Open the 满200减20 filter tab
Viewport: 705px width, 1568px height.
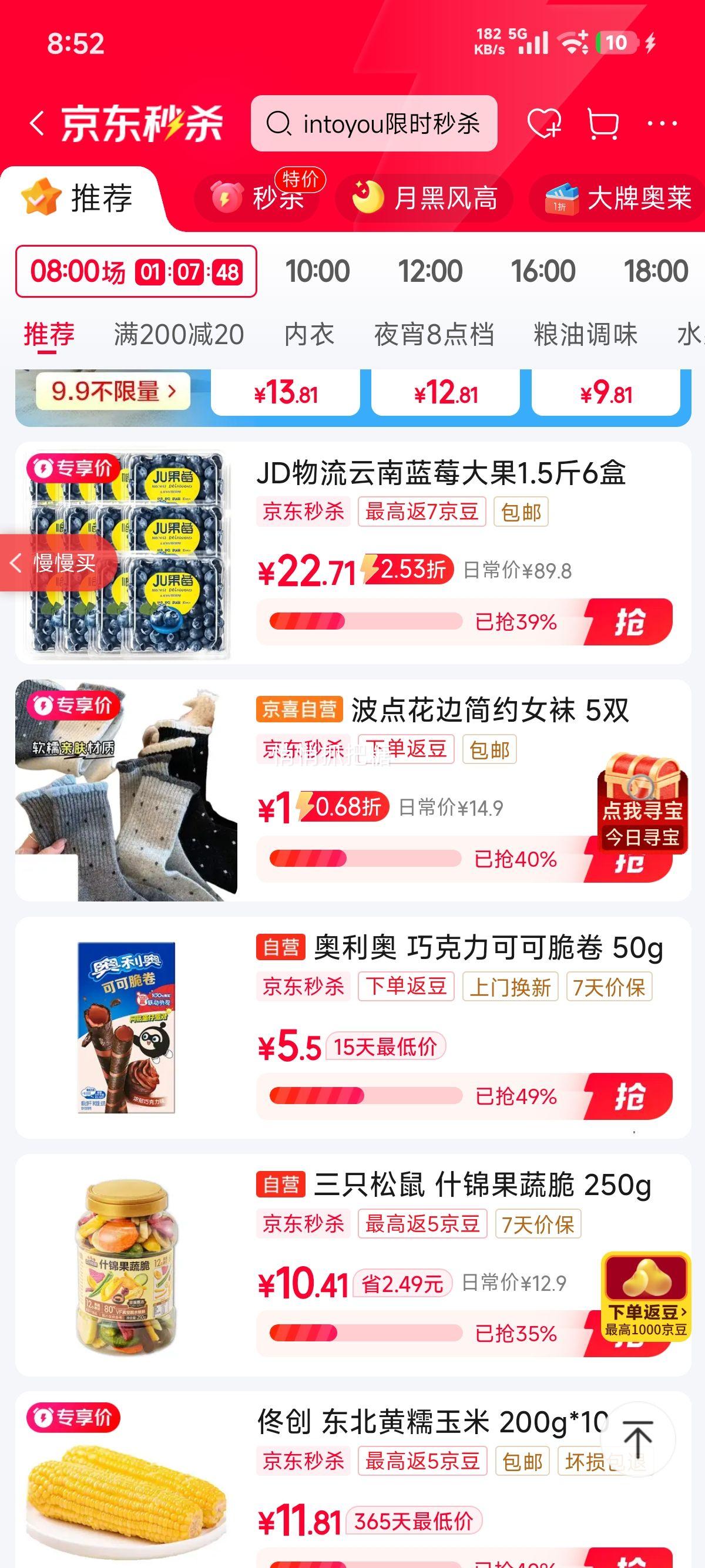pyautogui.click(x=178, y=334)
